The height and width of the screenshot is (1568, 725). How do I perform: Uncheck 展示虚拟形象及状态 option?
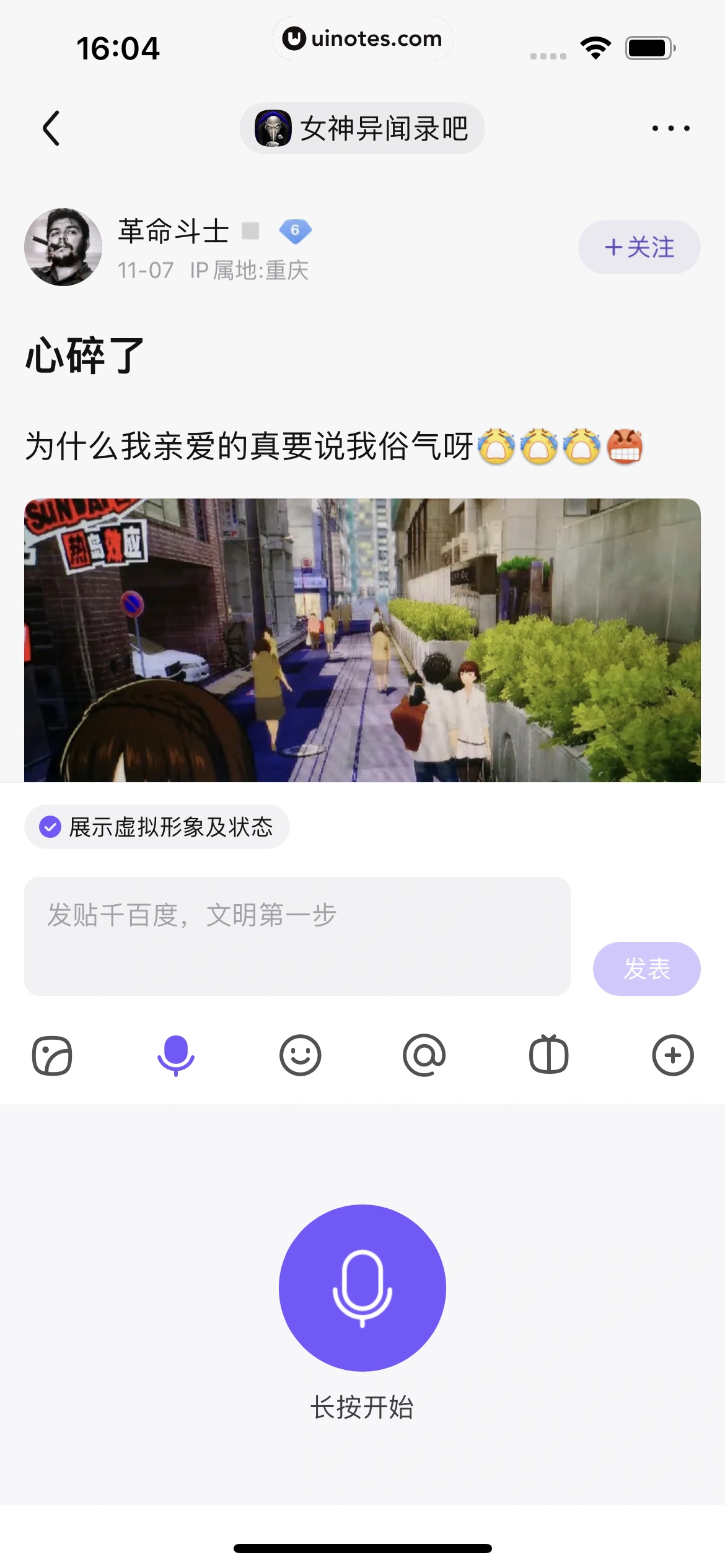point(51,827)
